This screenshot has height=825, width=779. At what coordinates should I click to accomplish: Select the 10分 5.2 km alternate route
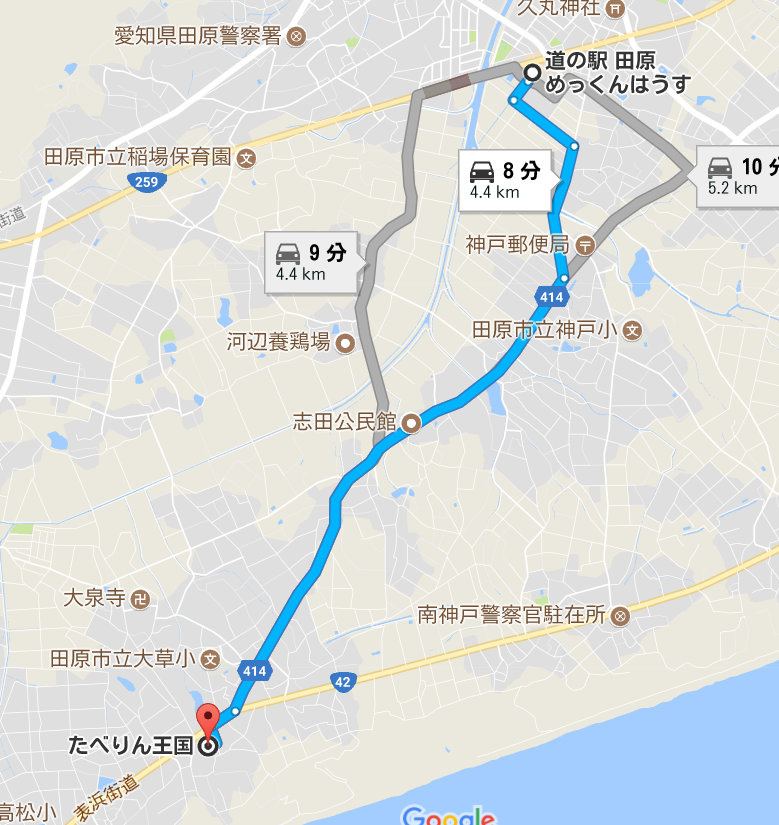(738, 176)
